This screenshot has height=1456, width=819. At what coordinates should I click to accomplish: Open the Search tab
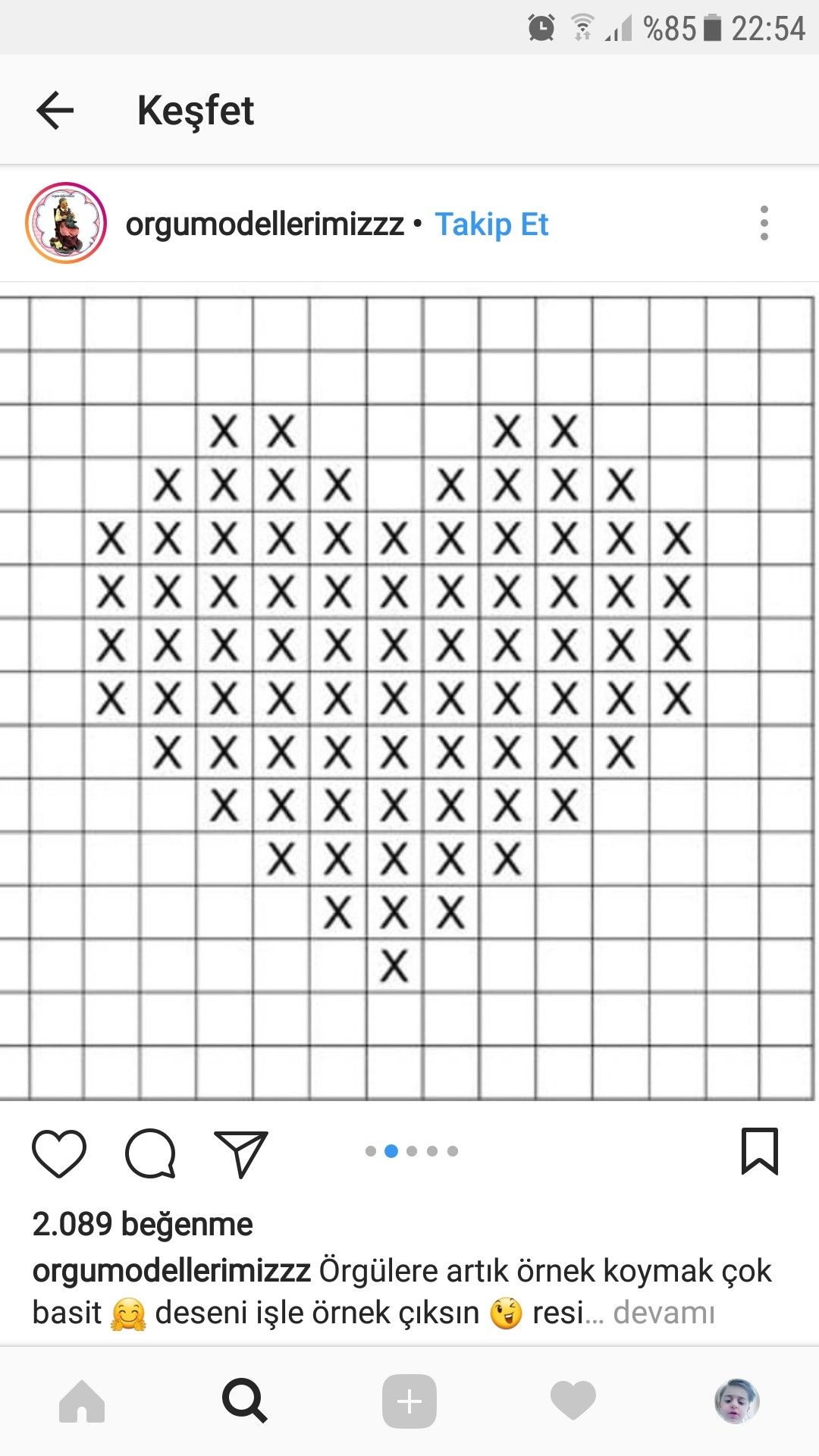pyautogui.click(x=245, y=1401)
